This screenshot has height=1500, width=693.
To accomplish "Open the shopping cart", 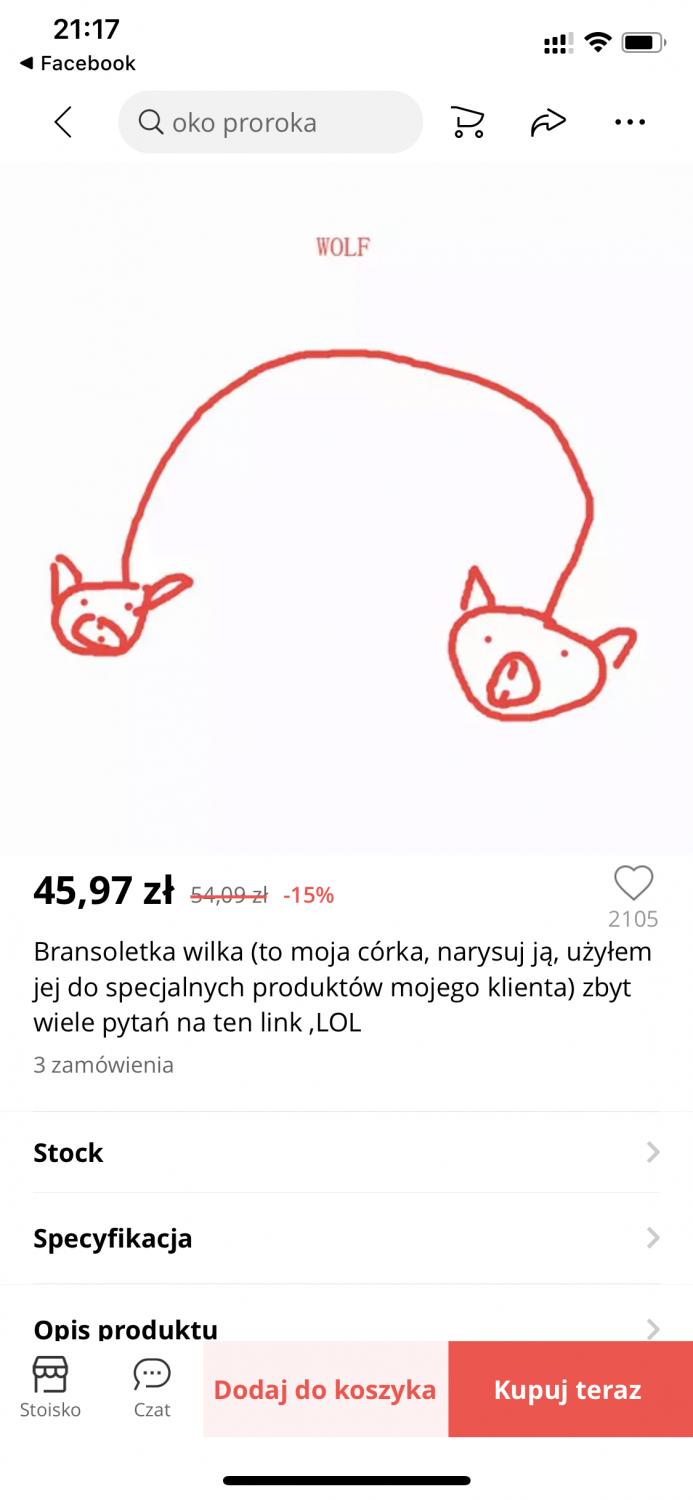I will (467, 122).
